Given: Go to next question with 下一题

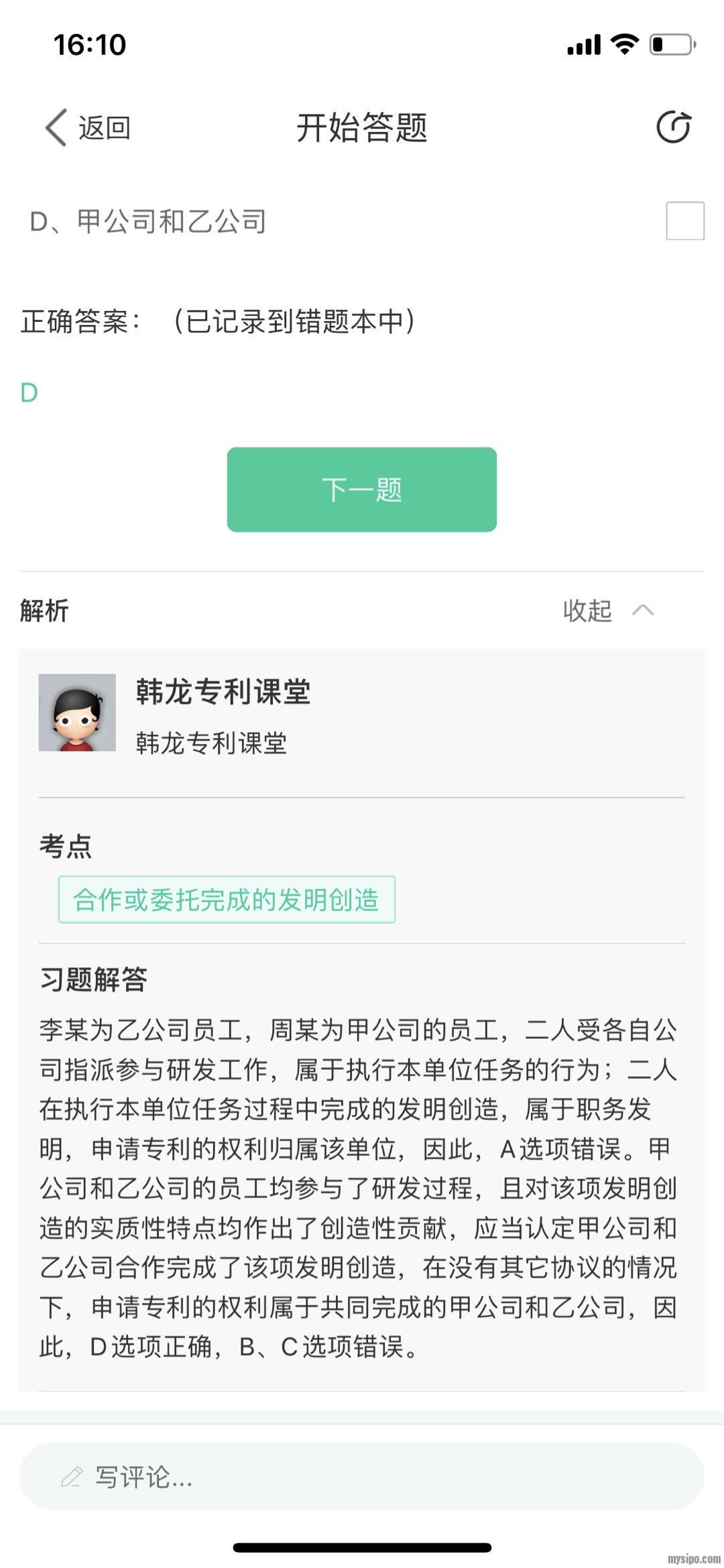Looking at the screenshot, I should pyautogui.click(x=361, y=489).
